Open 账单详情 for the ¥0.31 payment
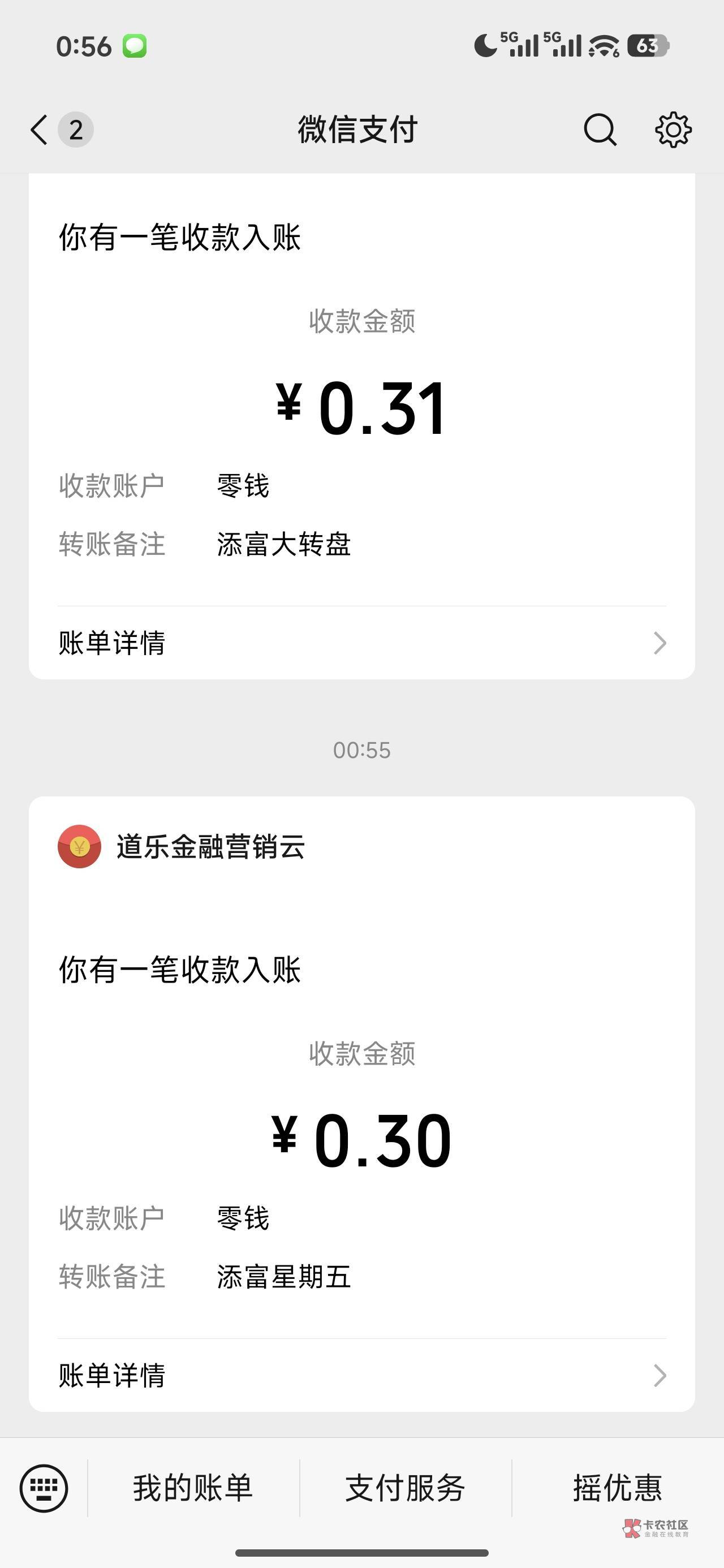The width and height of the screenshot is (724, 1568). pos(361,643)
